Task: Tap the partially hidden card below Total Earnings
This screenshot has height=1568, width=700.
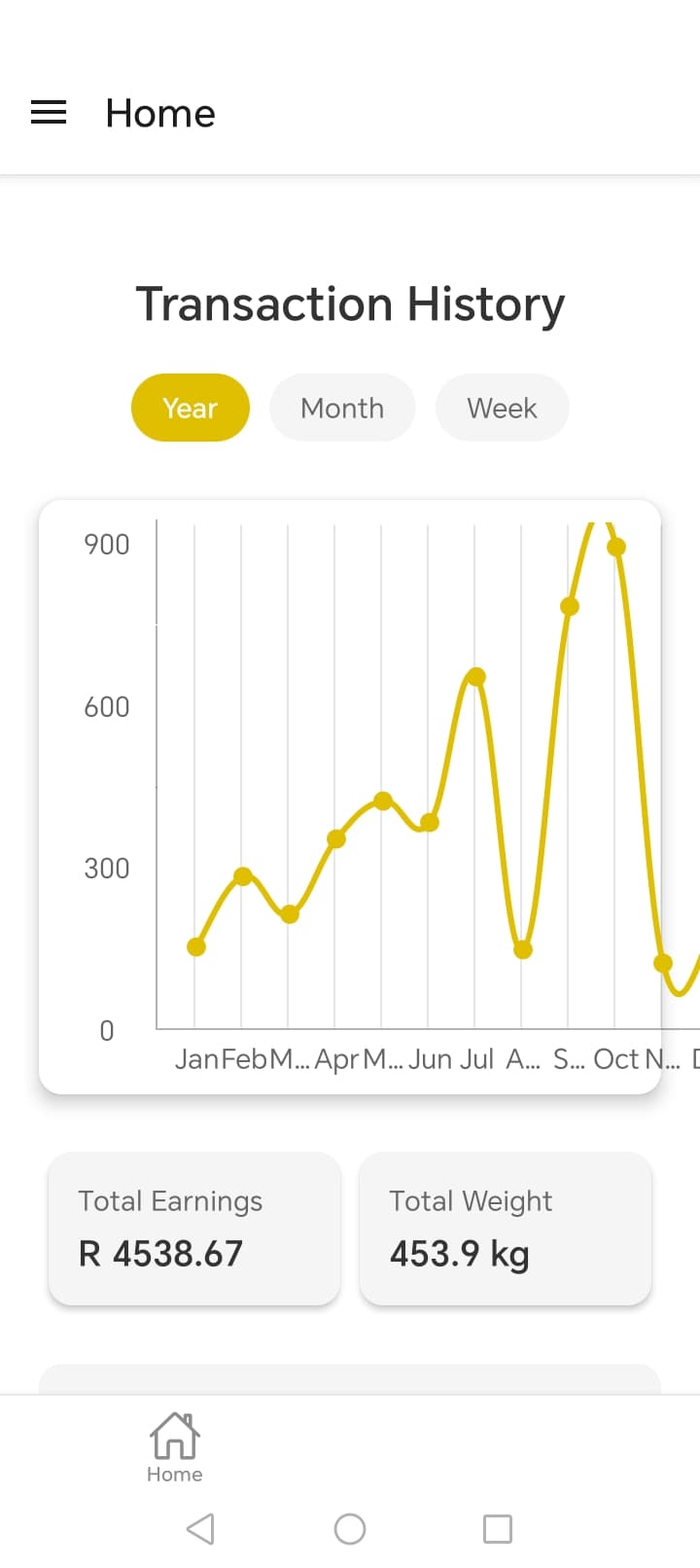Action: [x=350, y=1370]
